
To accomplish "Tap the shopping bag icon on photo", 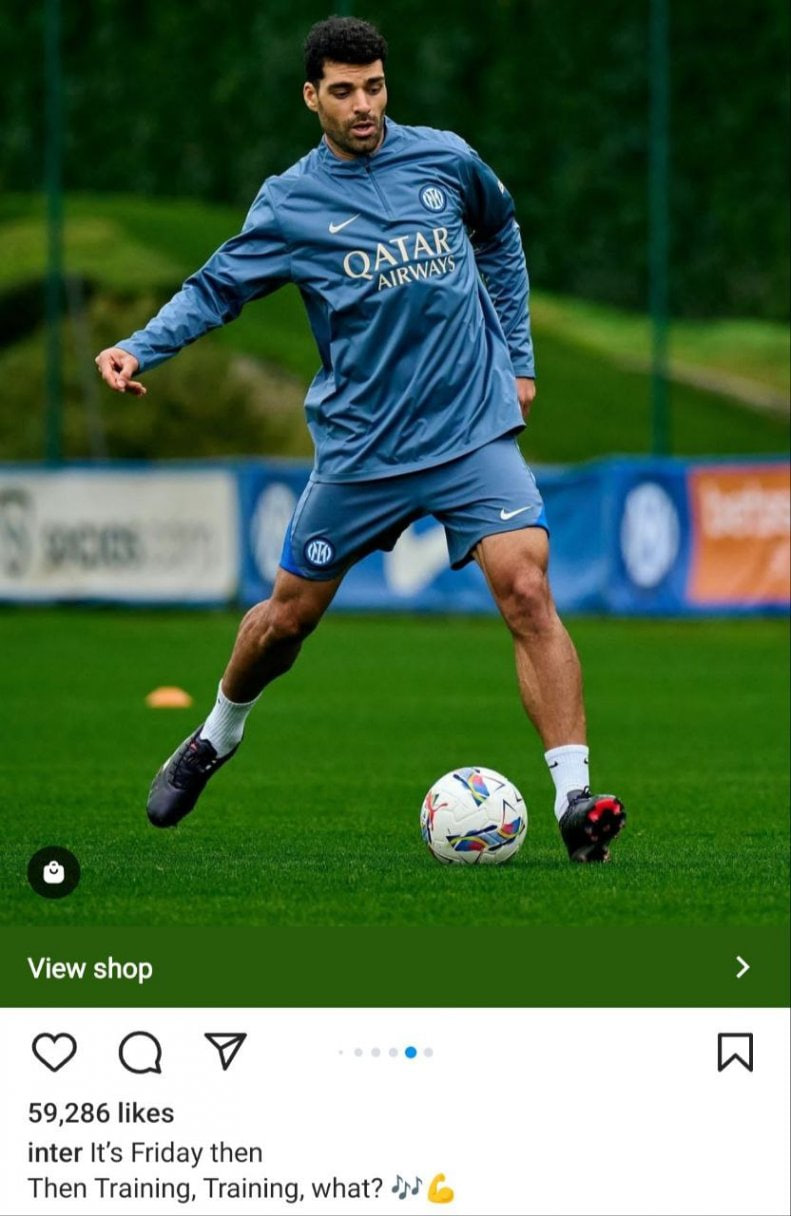I will click(x=54, y=872).
